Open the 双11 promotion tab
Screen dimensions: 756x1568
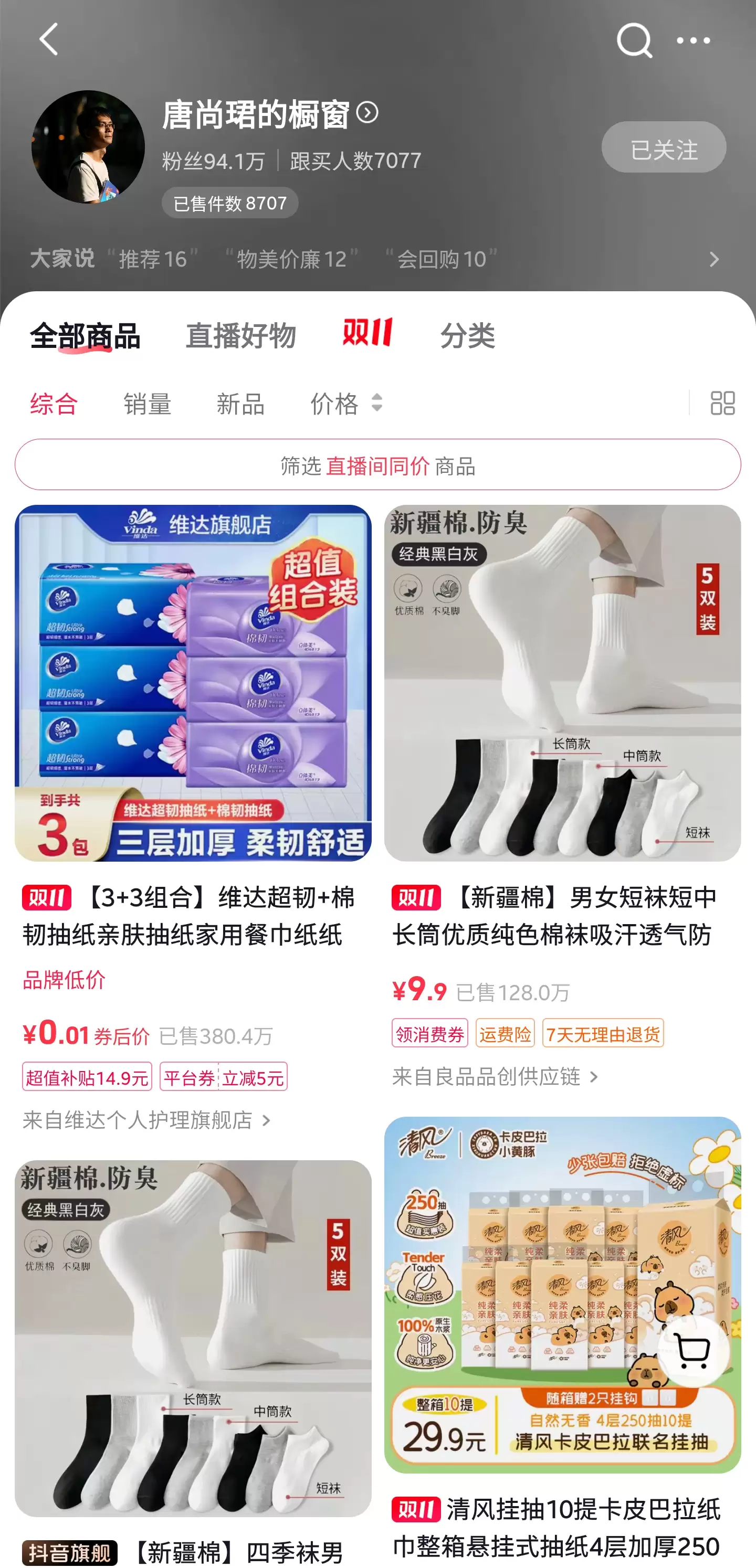[367, 333]
